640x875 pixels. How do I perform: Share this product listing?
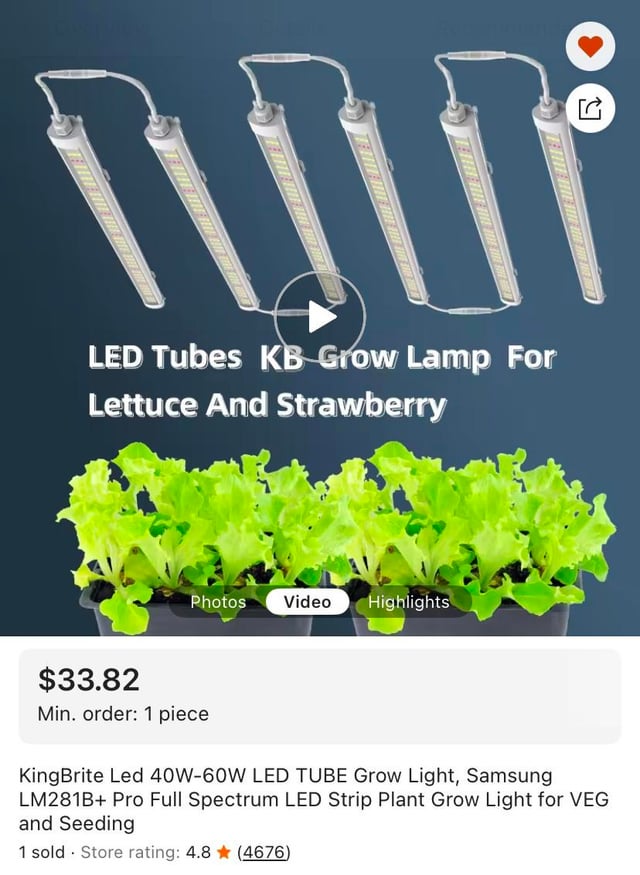point(591,108)
